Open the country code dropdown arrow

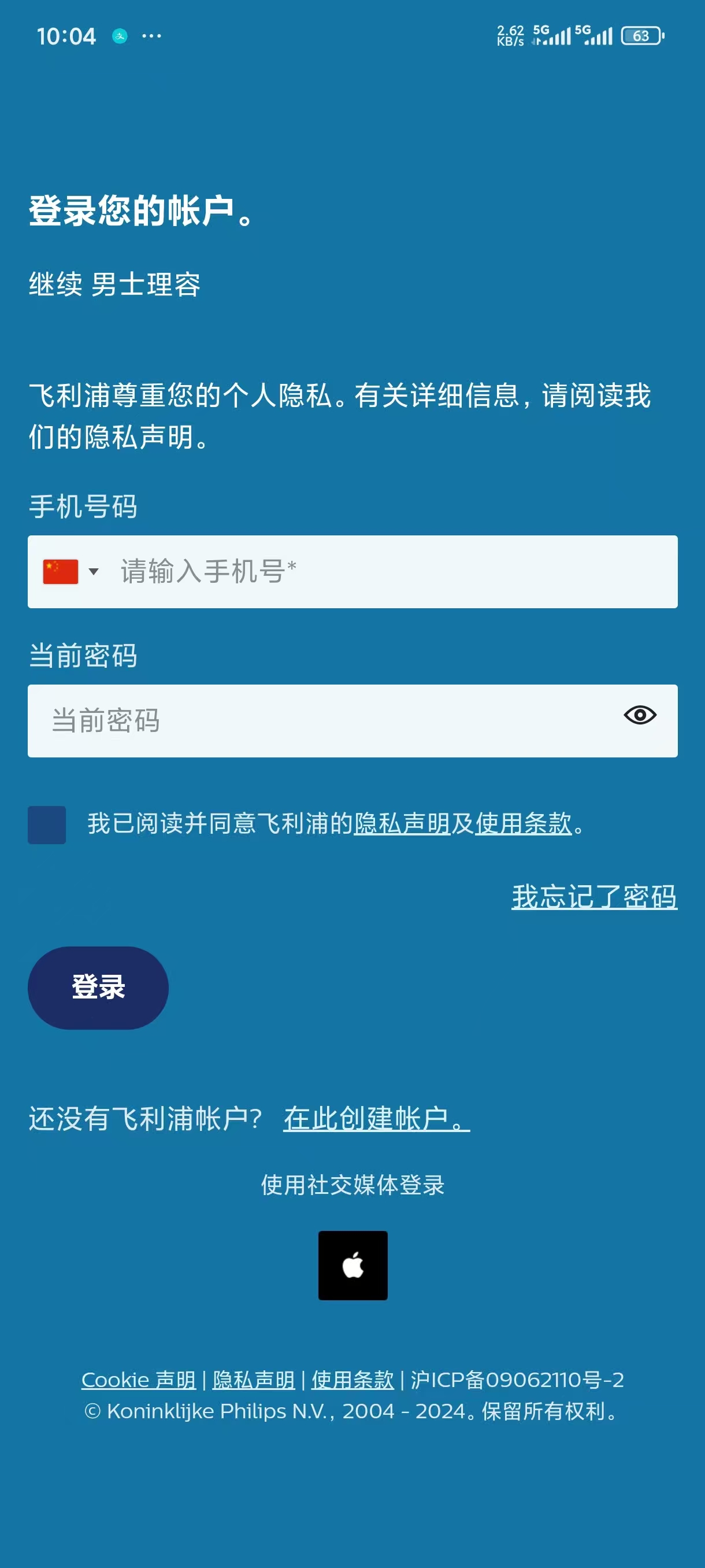(94, 572)
